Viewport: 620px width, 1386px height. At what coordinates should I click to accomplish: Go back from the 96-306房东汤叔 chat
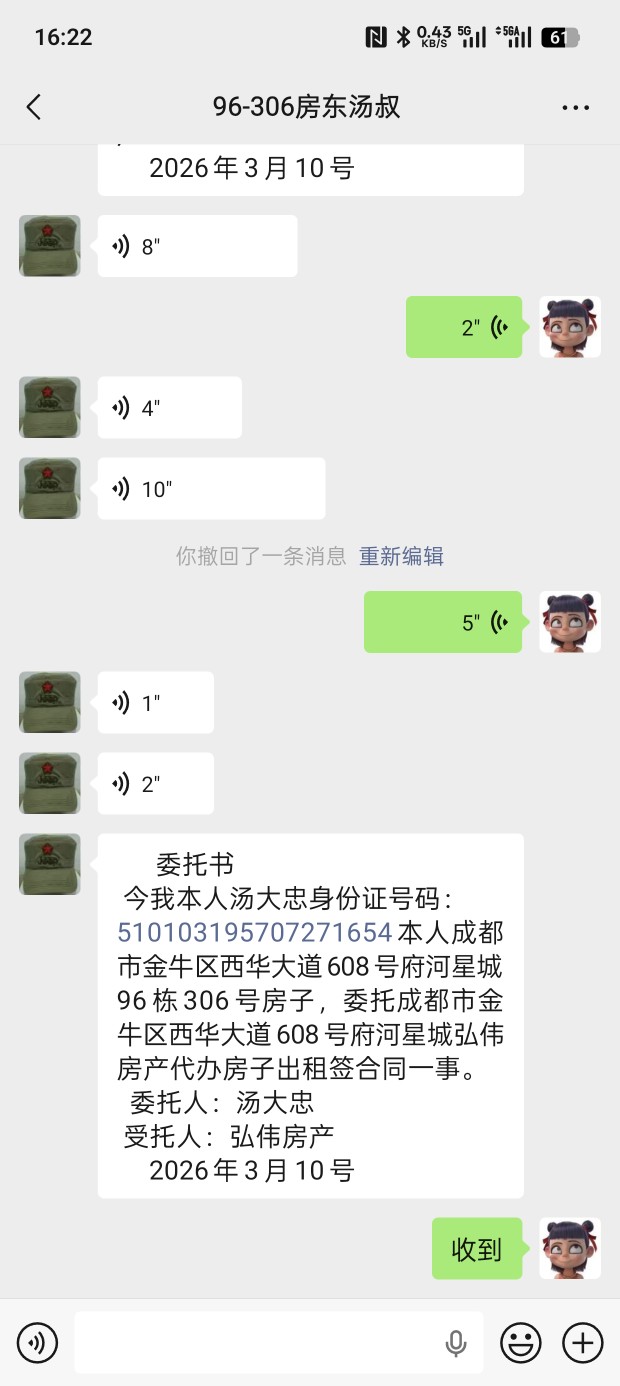click(x=34, y=108)
